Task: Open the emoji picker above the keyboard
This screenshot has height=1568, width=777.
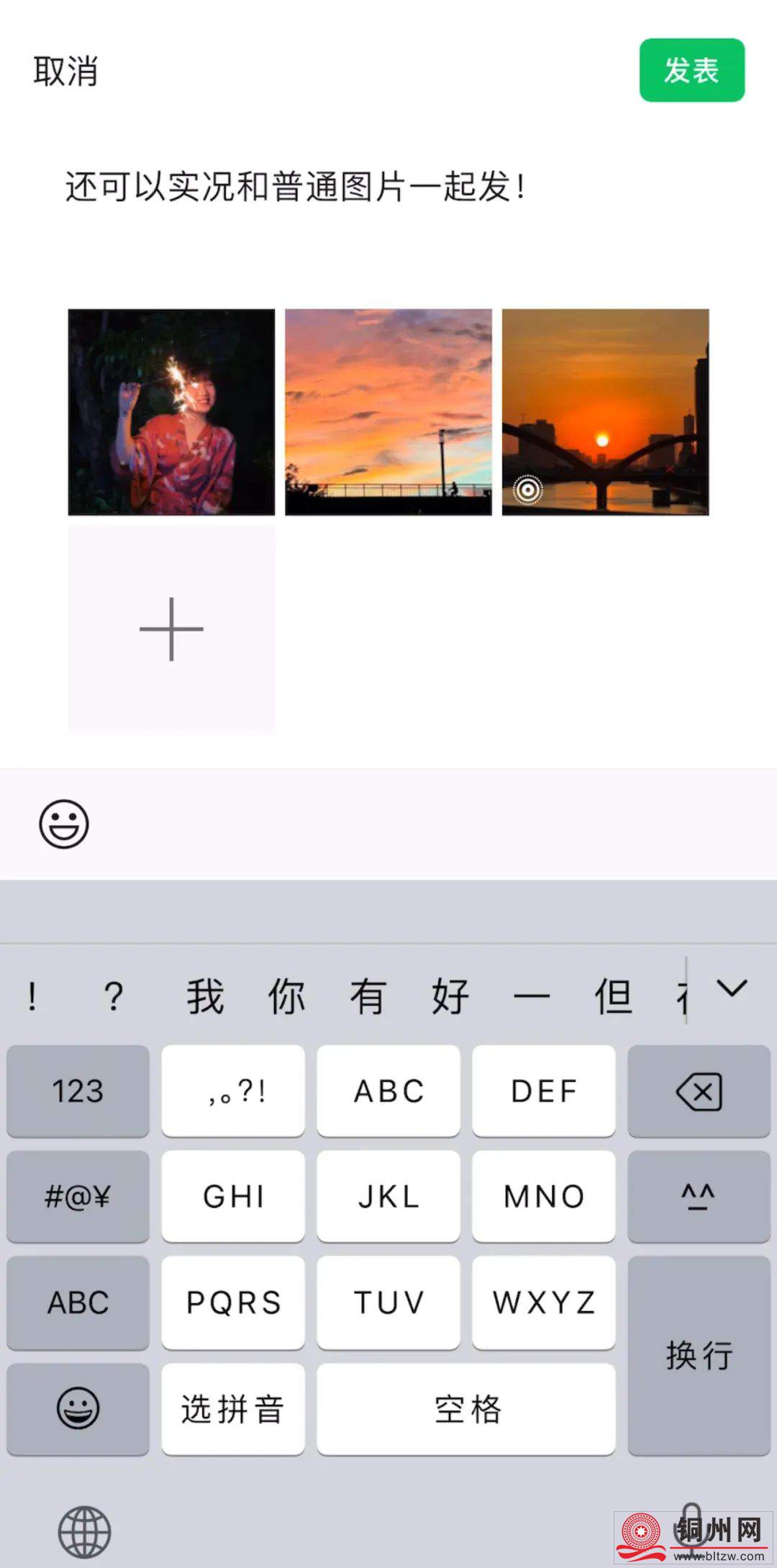Action: 65,824
